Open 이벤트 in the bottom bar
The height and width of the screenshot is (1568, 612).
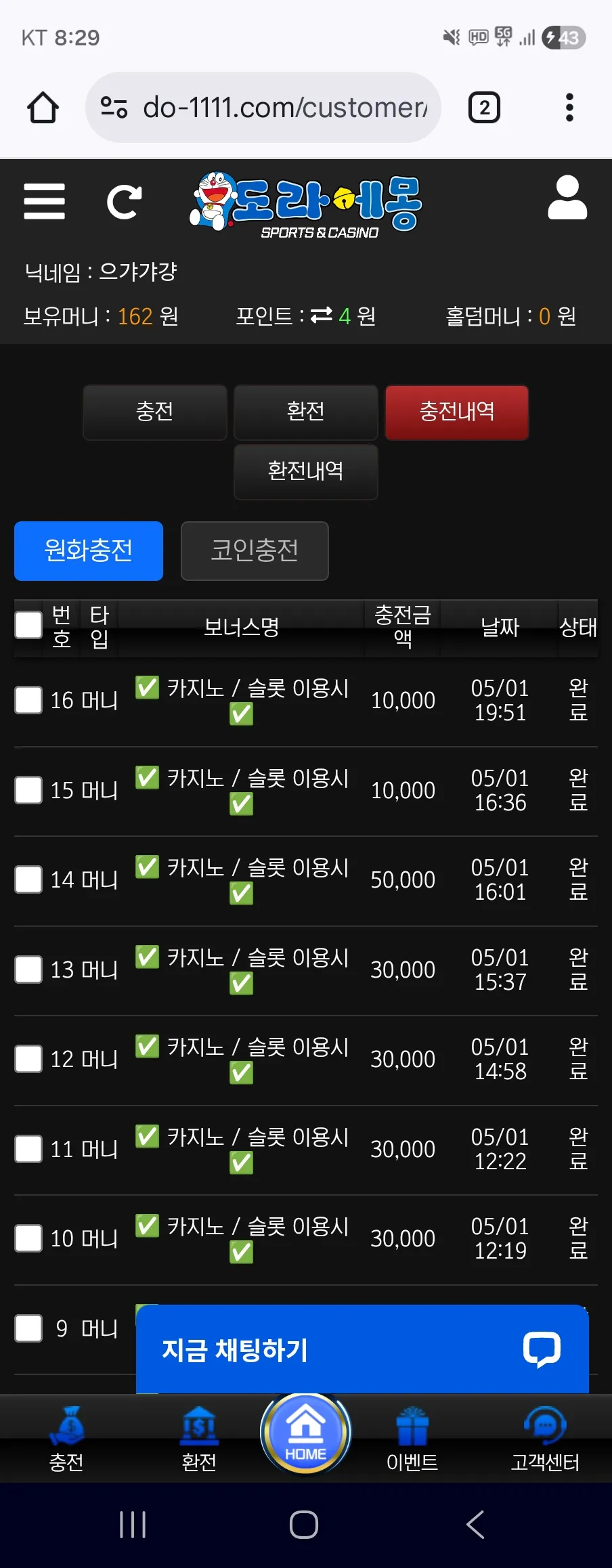pos(412,1439)
